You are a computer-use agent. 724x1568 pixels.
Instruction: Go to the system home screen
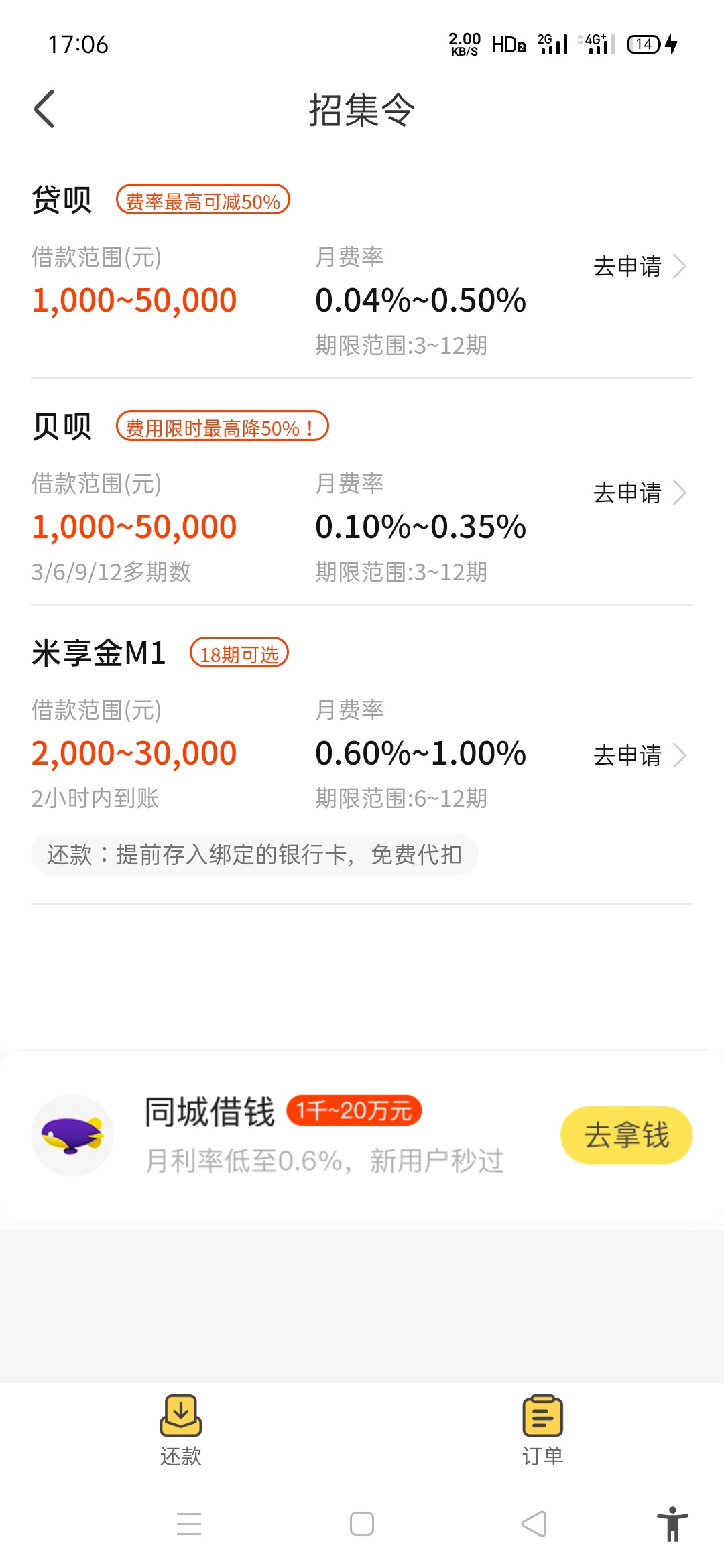362,1524
